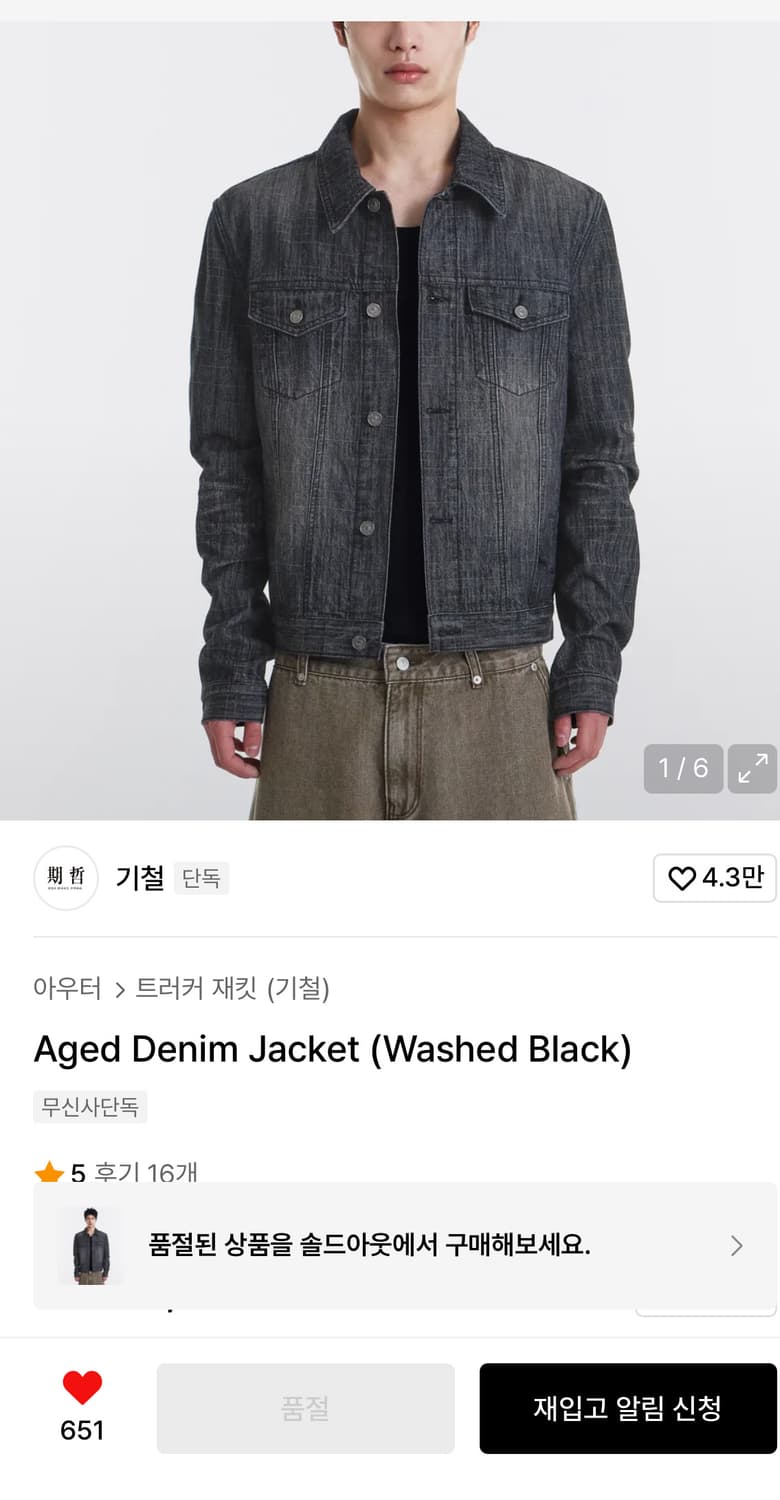780x1500 pixels.
Task: Tap the grayed 품절 button
Action: pos(305,1407)
